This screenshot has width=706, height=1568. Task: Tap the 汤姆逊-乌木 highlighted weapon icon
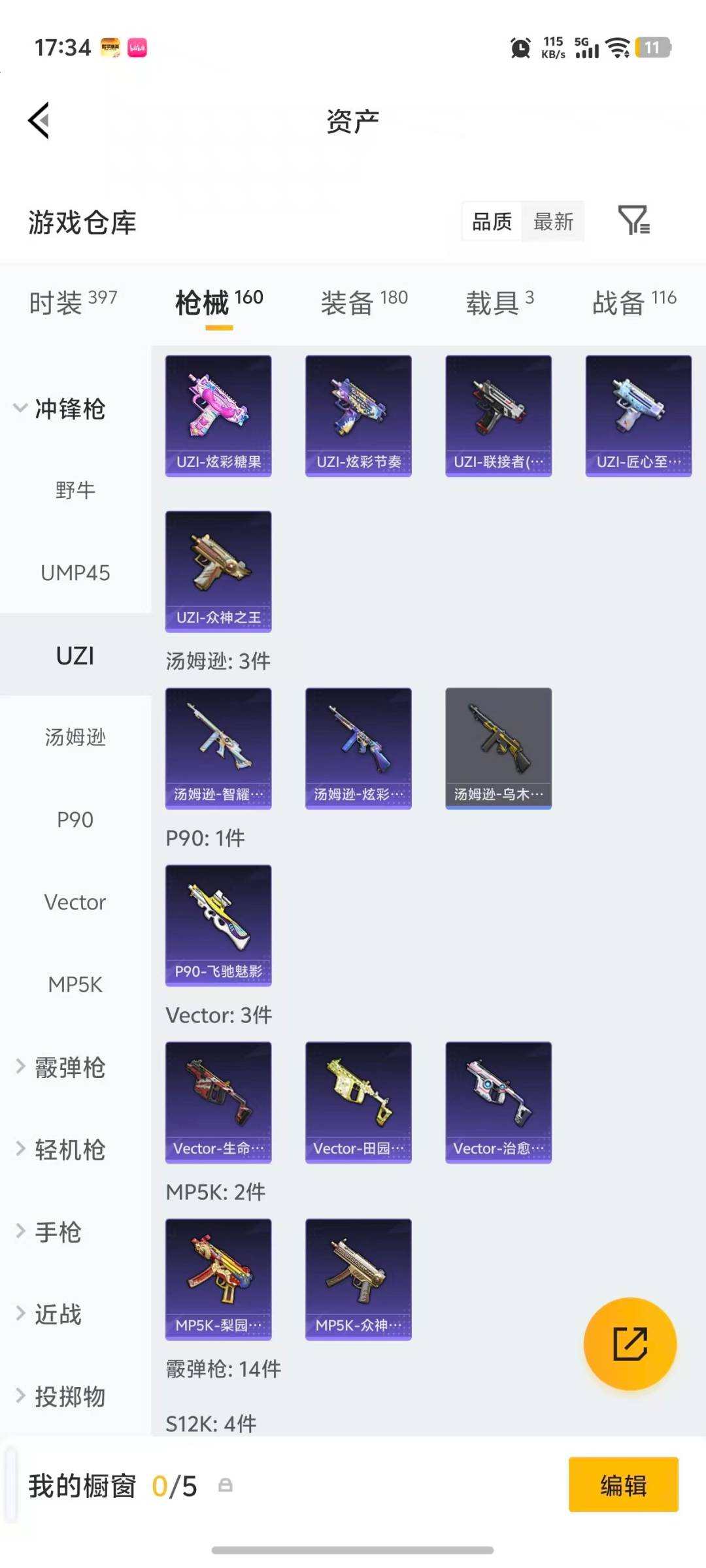click(x=498, y=747)
